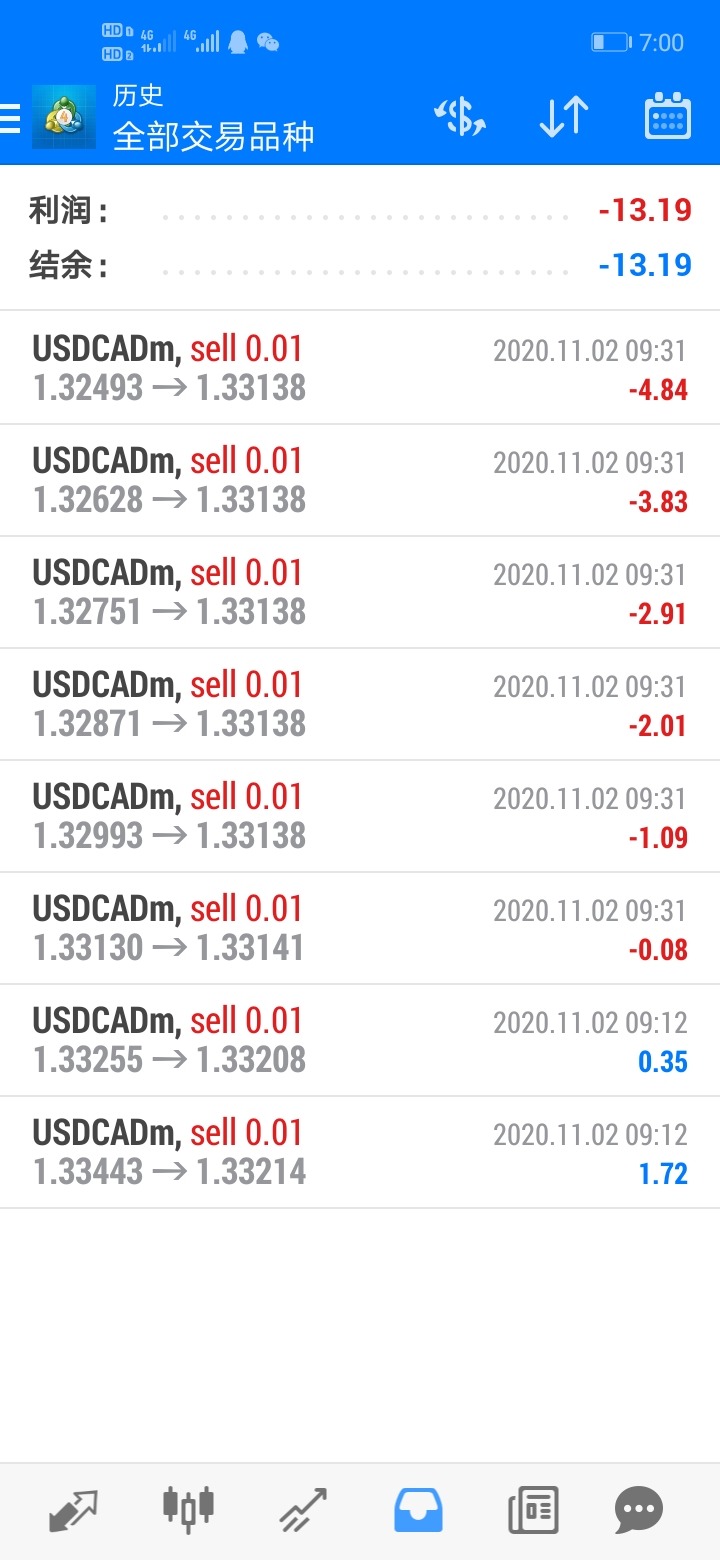Open the USDCADm trade opened at 1.32993

tap(360, 816)
